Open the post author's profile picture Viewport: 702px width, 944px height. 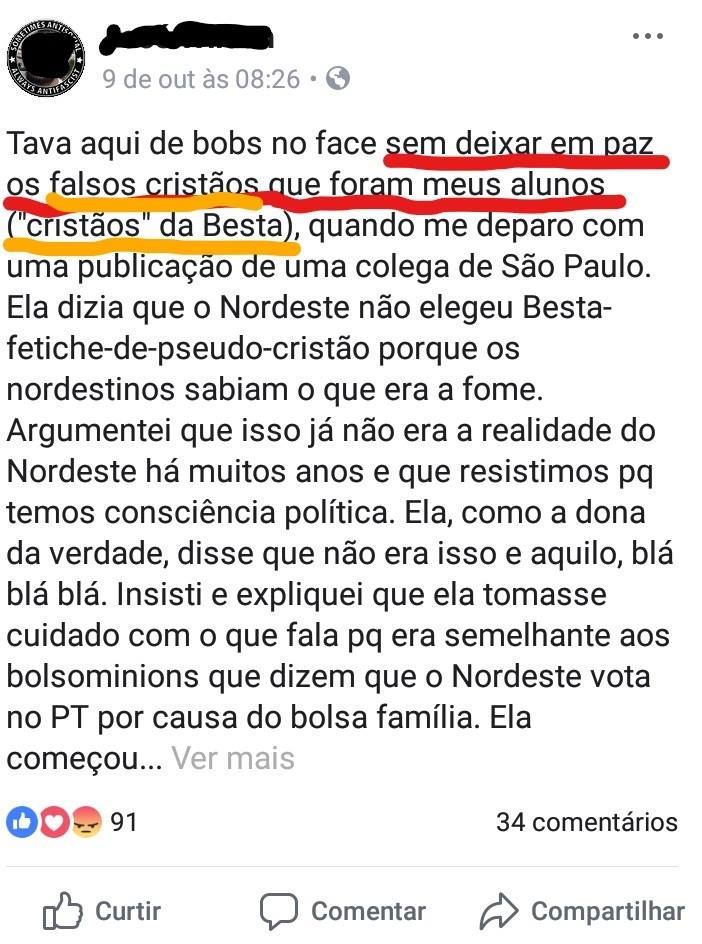tap(46, 55)
